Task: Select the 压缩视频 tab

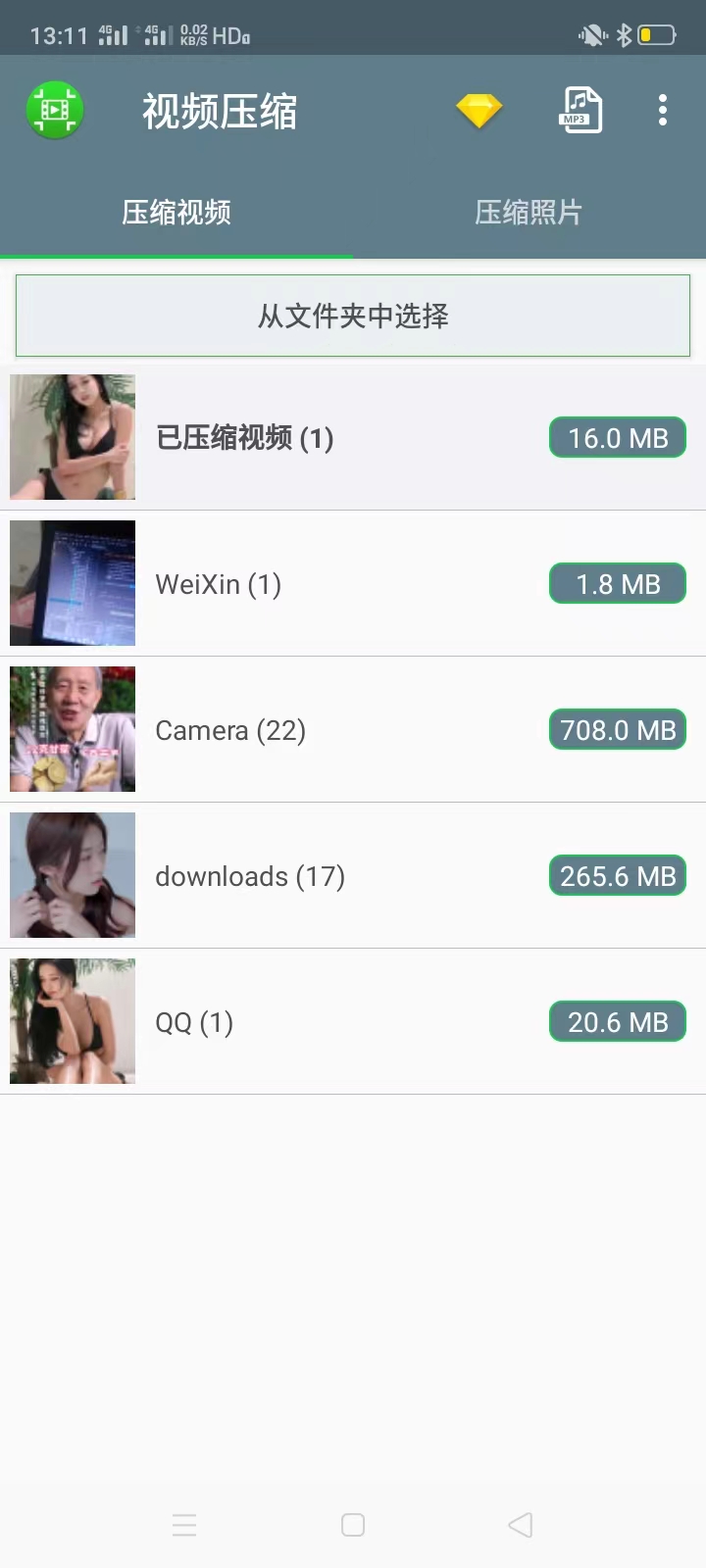Action: (176, 213)
